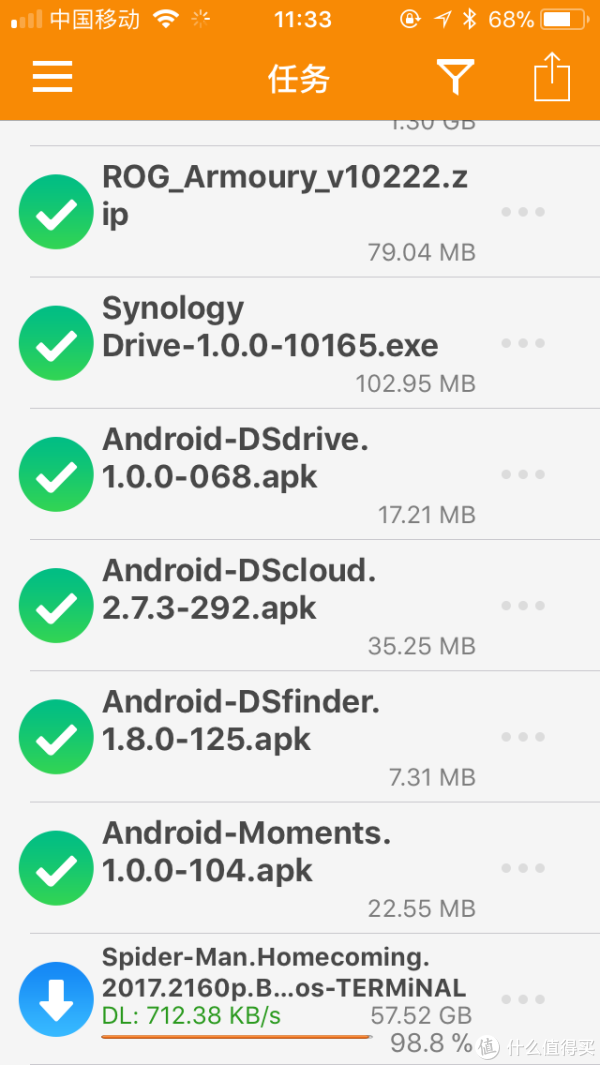Image resolution: width=600 pixels, height=1065 pixels.
Task: Show options for Android-DScloud apk
Action: click(523, 605)
